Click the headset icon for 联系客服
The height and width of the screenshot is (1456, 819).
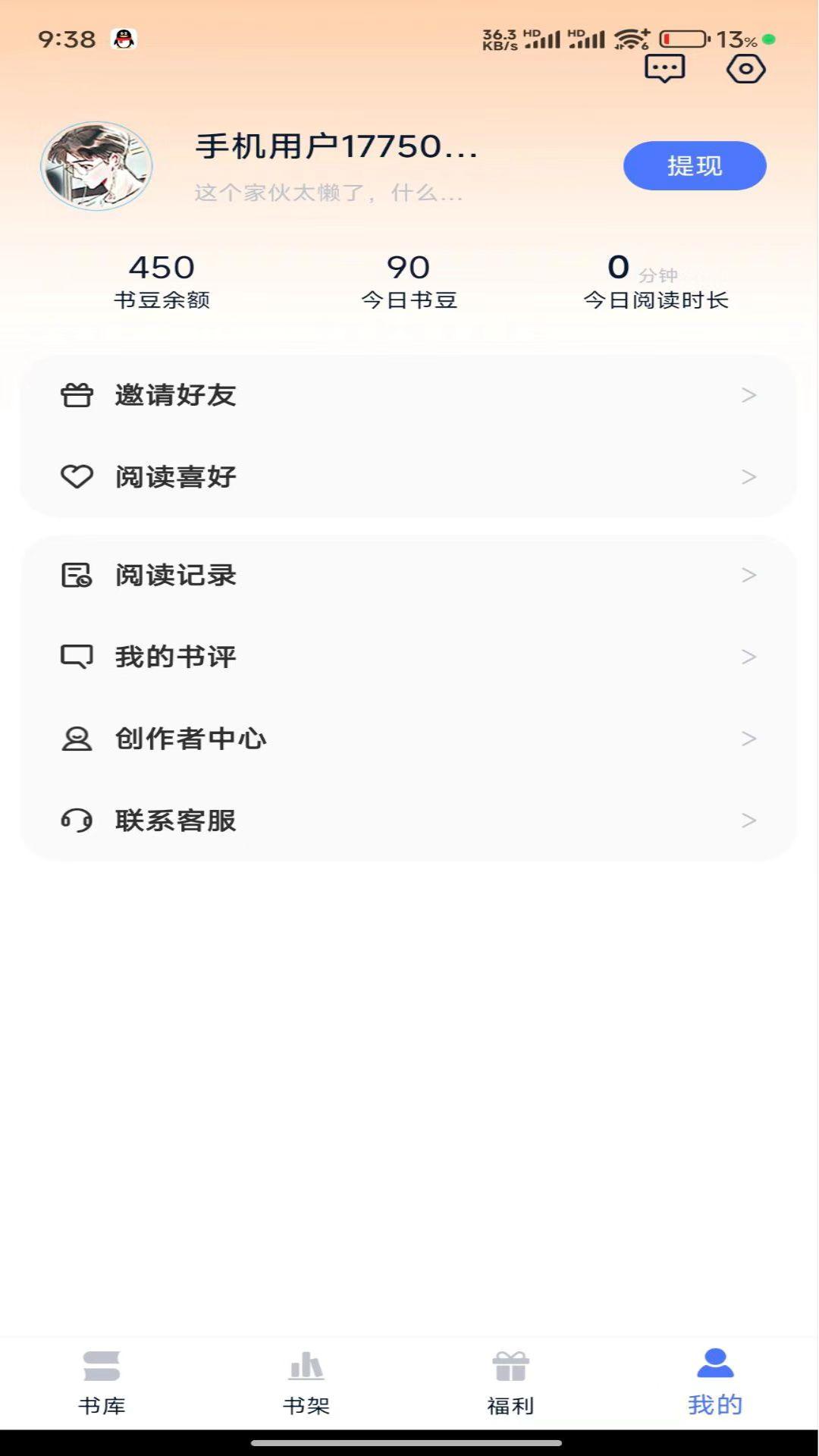(75, 821)
